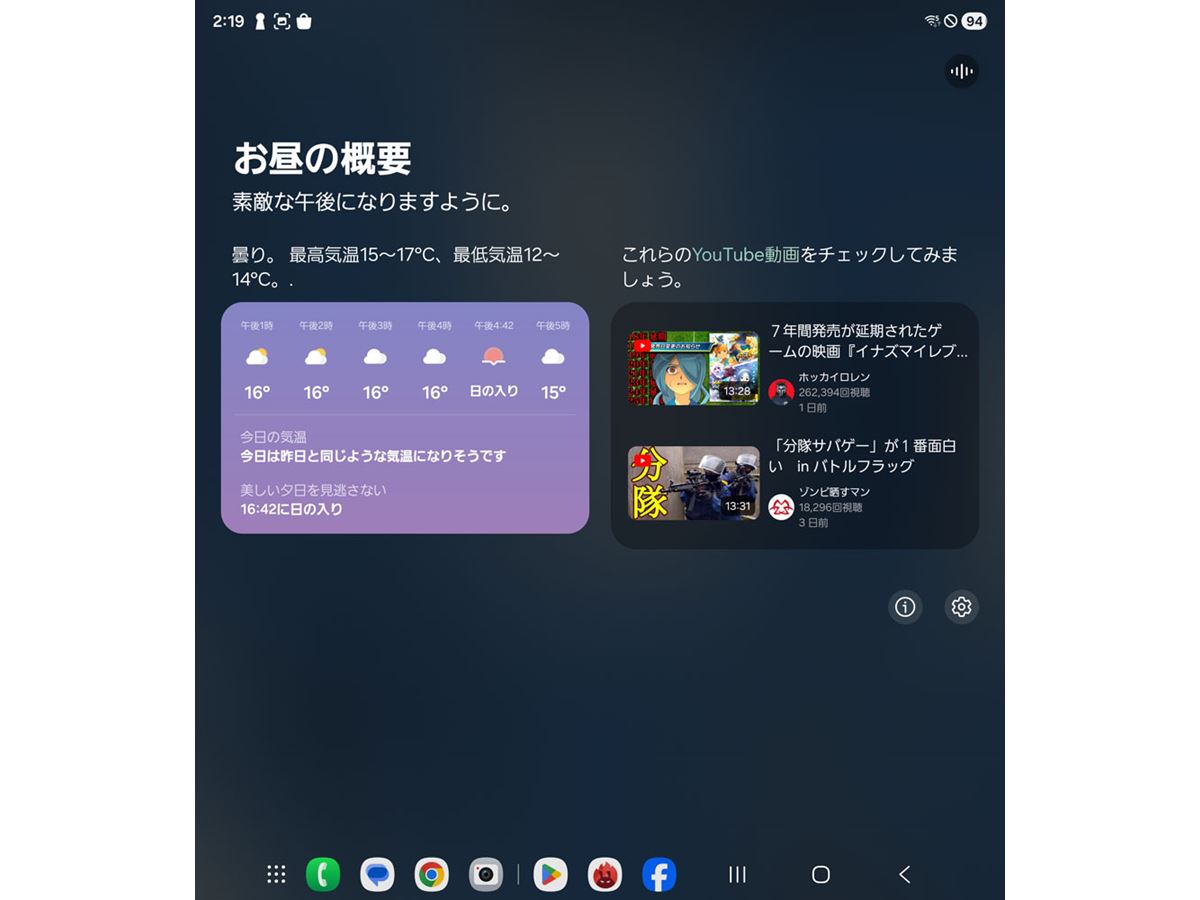
Task: Launch the Camera app
Action: click(486, 874)
